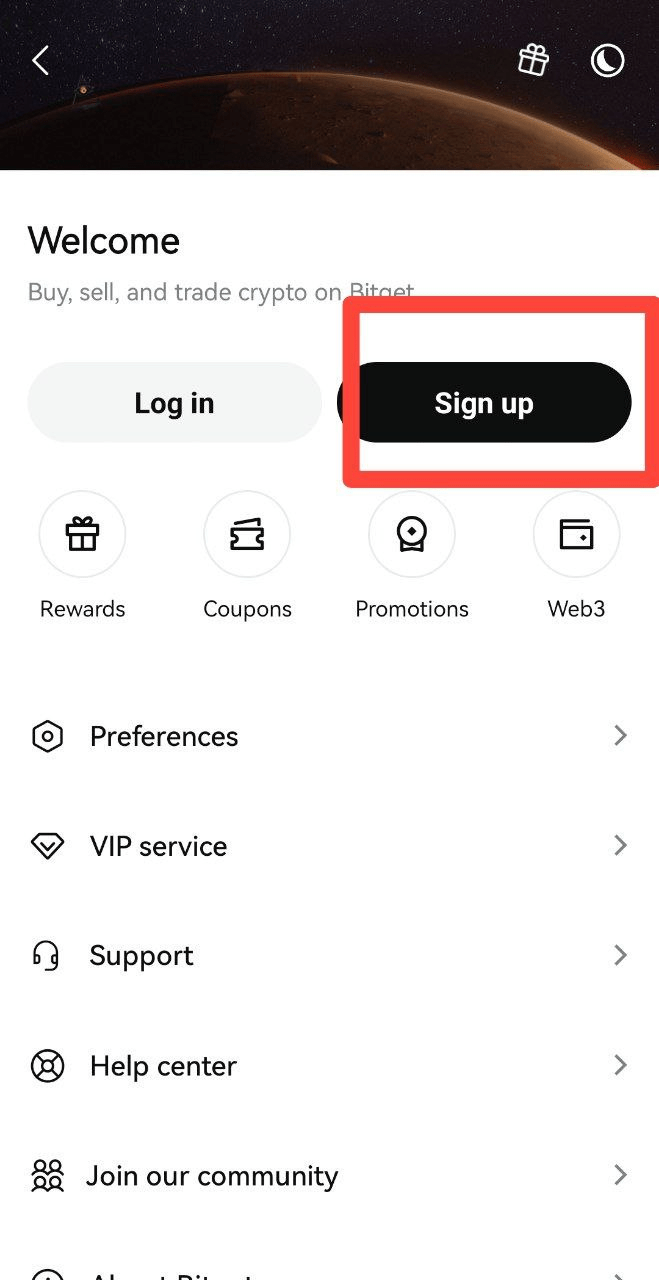659x1280 pixels.
Task: Go back using the top arrow
Action: click(x=41, y=61)
